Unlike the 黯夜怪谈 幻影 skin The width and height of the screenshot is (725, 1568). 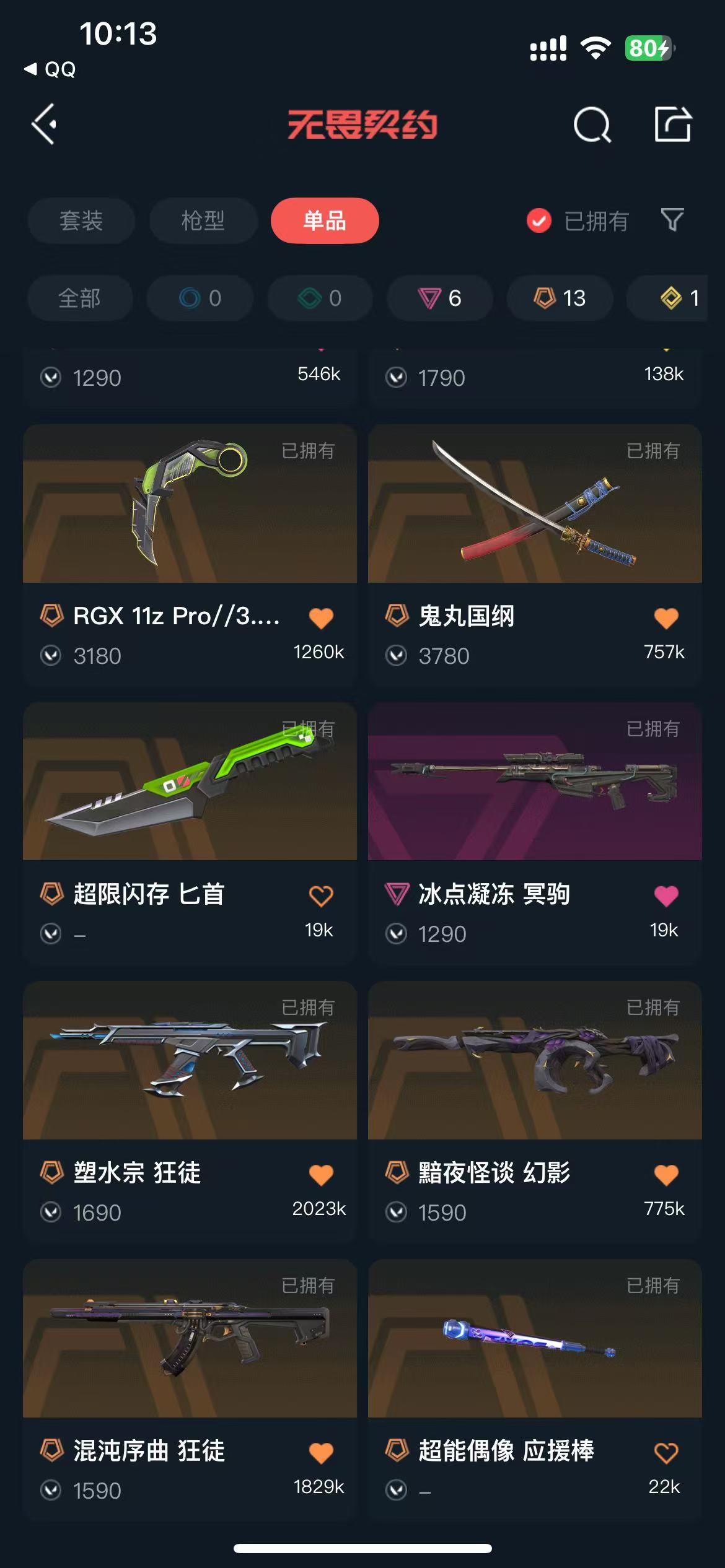666,1174
